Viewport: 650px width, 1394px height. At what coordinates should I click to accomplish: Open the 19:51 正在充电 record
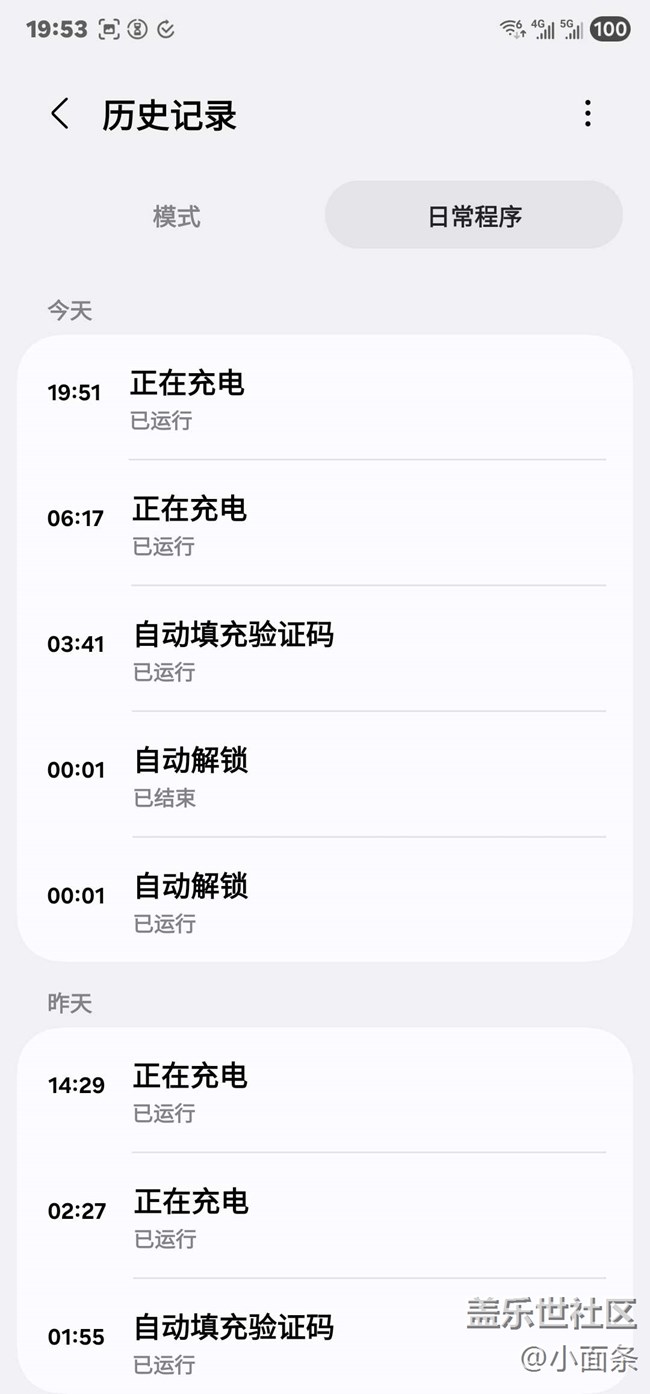click(x=325, y=398)
